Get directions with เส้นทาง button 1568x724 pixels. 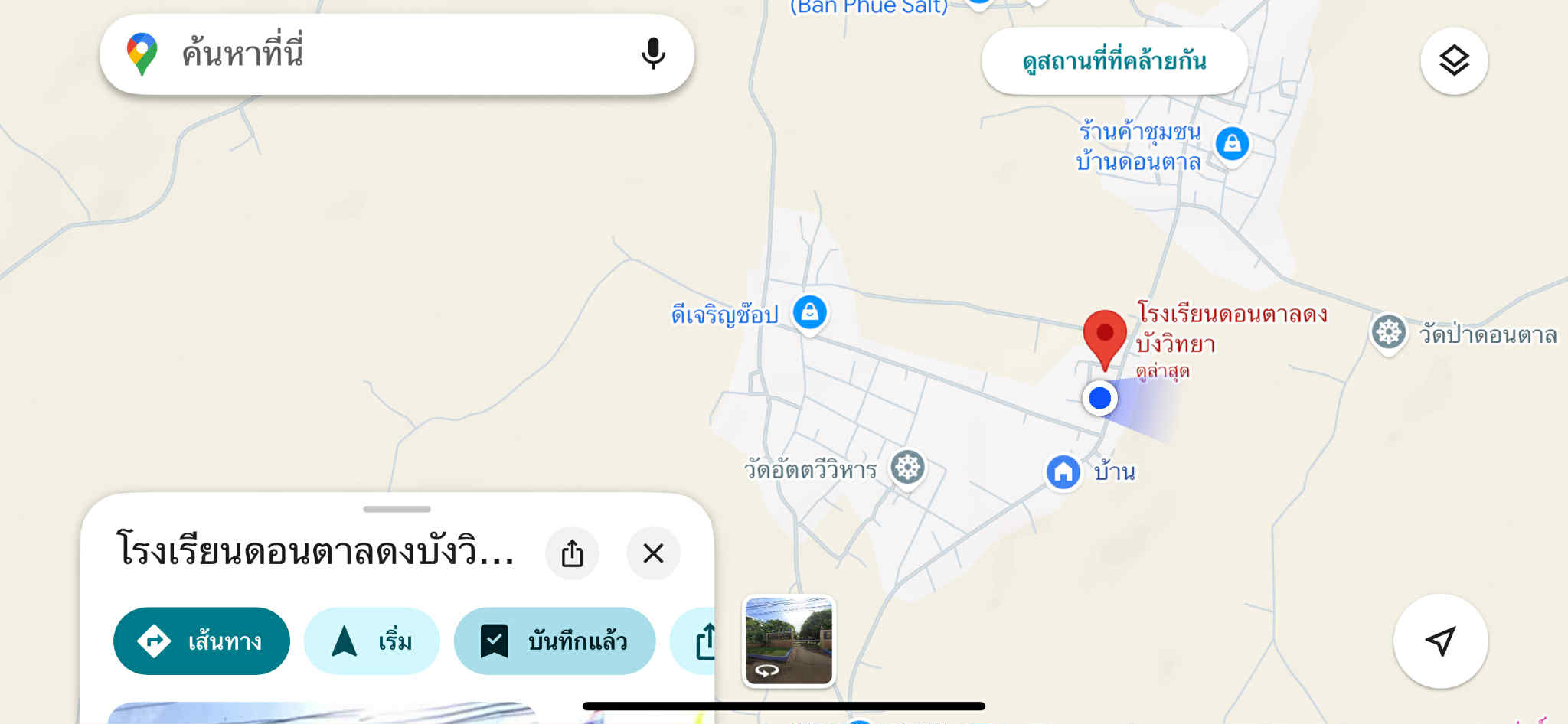click(x=201, y=641)
